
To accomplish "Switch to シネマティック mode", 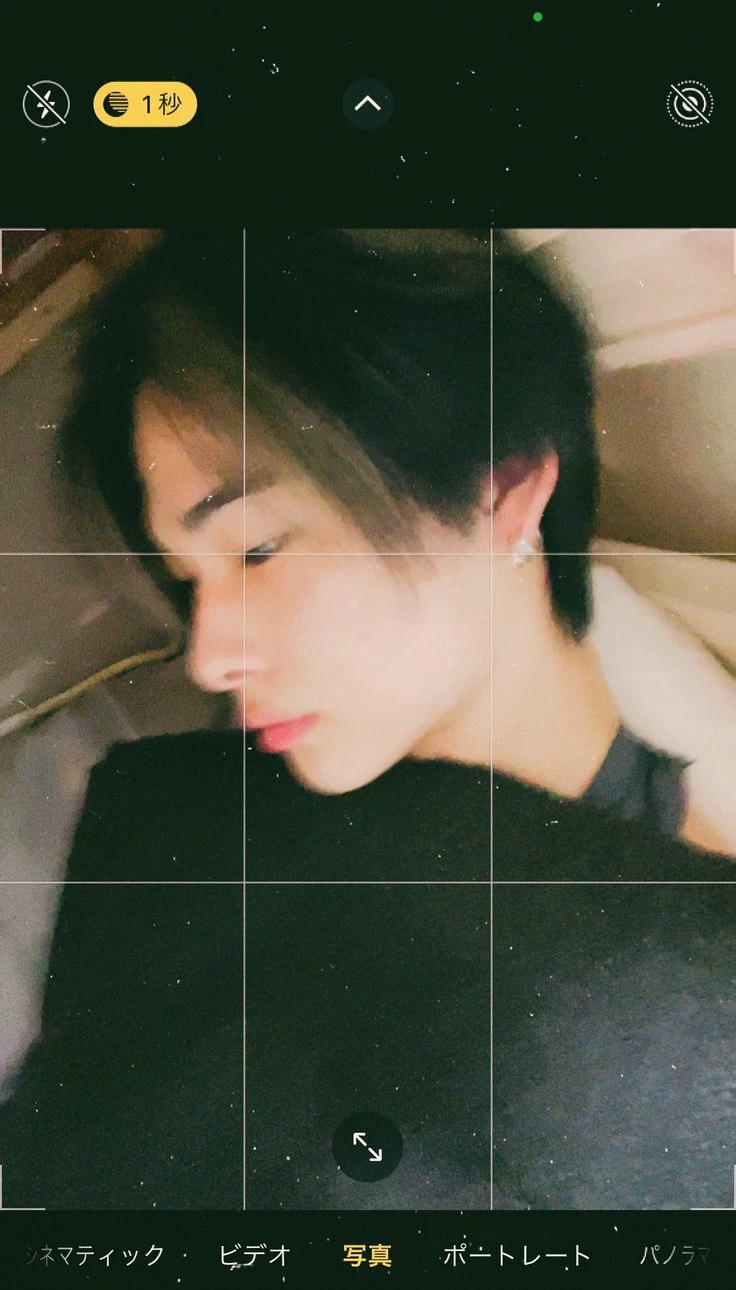I will tap(96, 1255).
